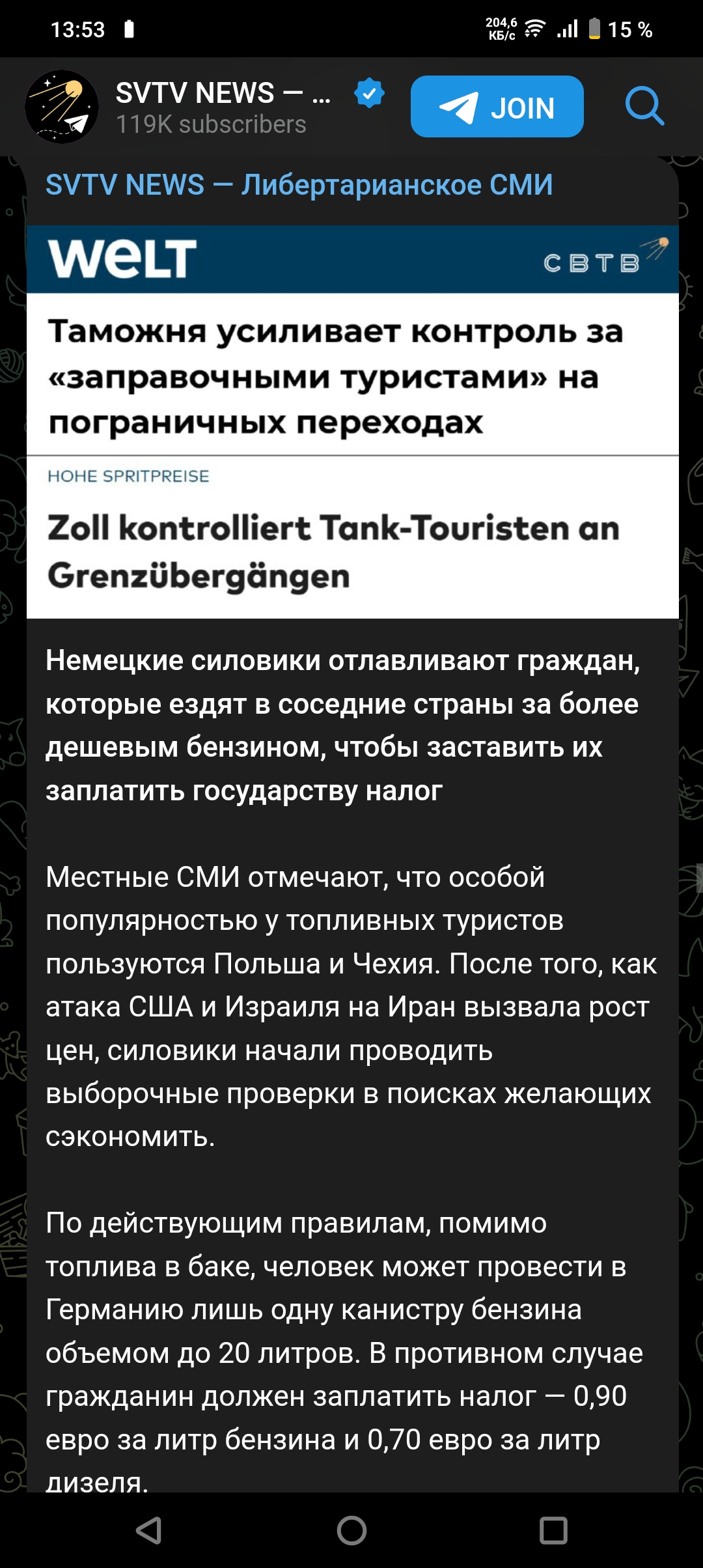Tap the blue SVTV NEWS — Либертарианское СМИ link
The width and height of the screenshot is (703, 1568).
[299, 185]
